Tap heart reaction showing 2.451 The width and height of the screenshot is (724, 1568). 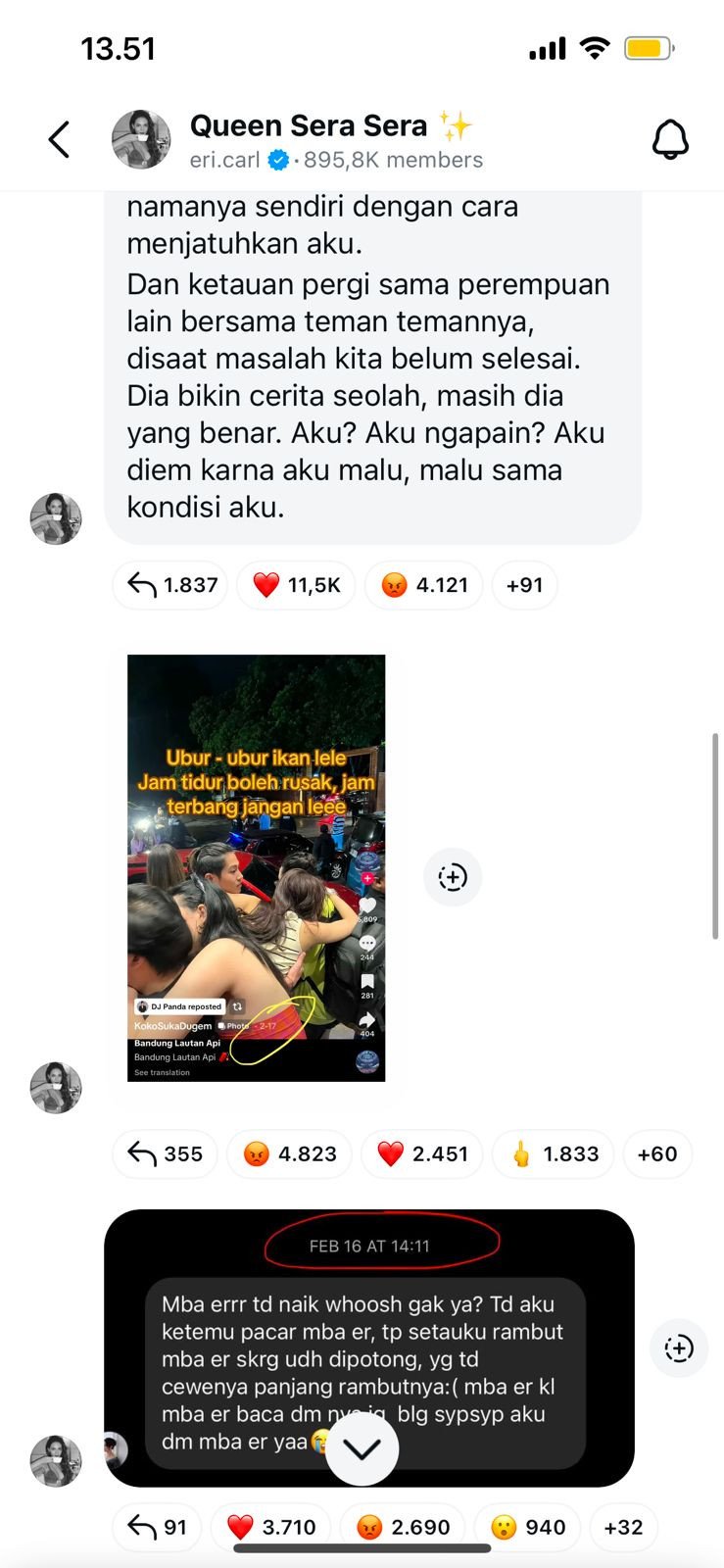point(422,1153)
